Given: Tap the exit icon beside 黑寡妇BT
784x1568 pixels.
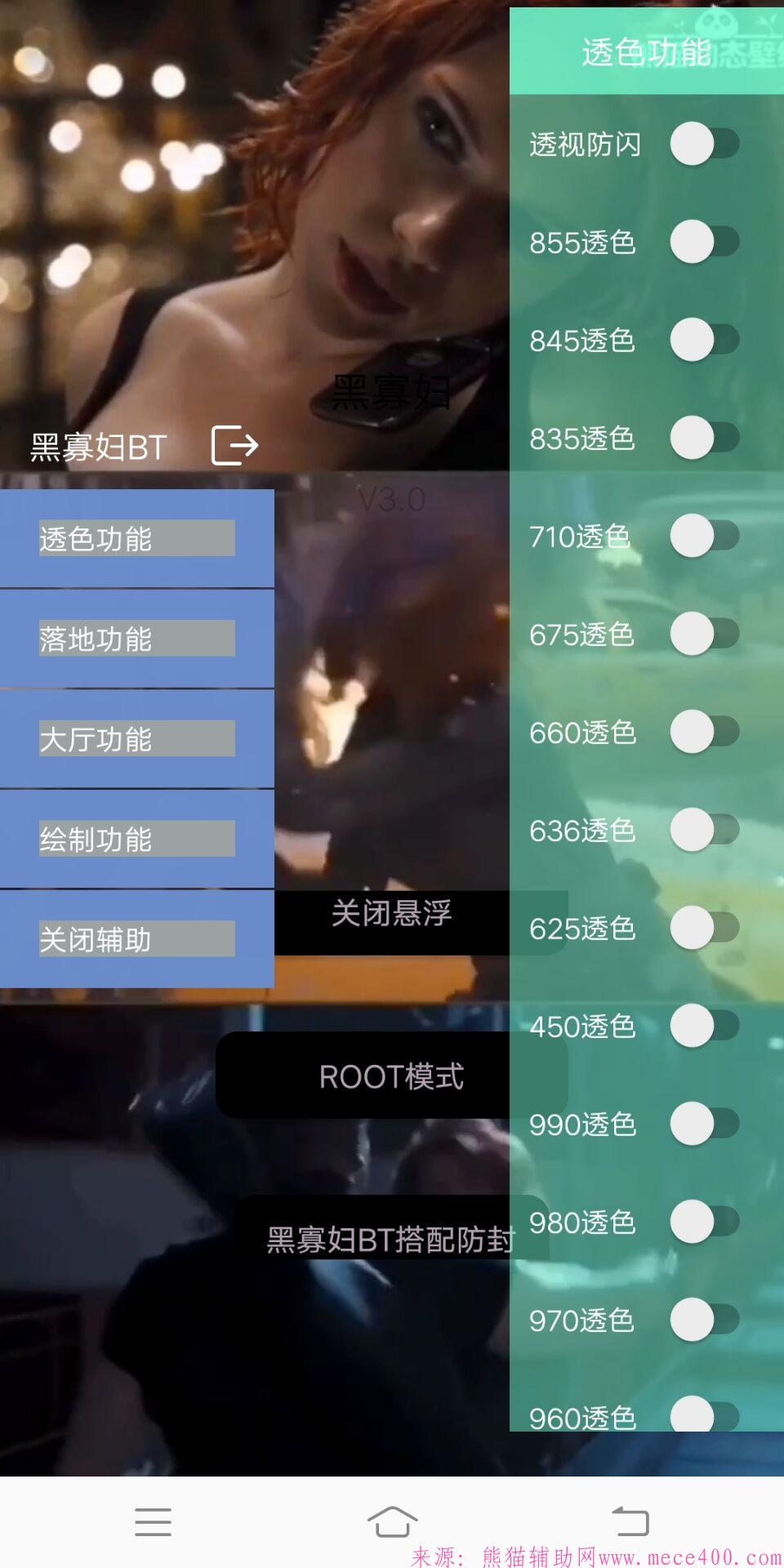Looking at the screenshot, I should coord(234,445).
